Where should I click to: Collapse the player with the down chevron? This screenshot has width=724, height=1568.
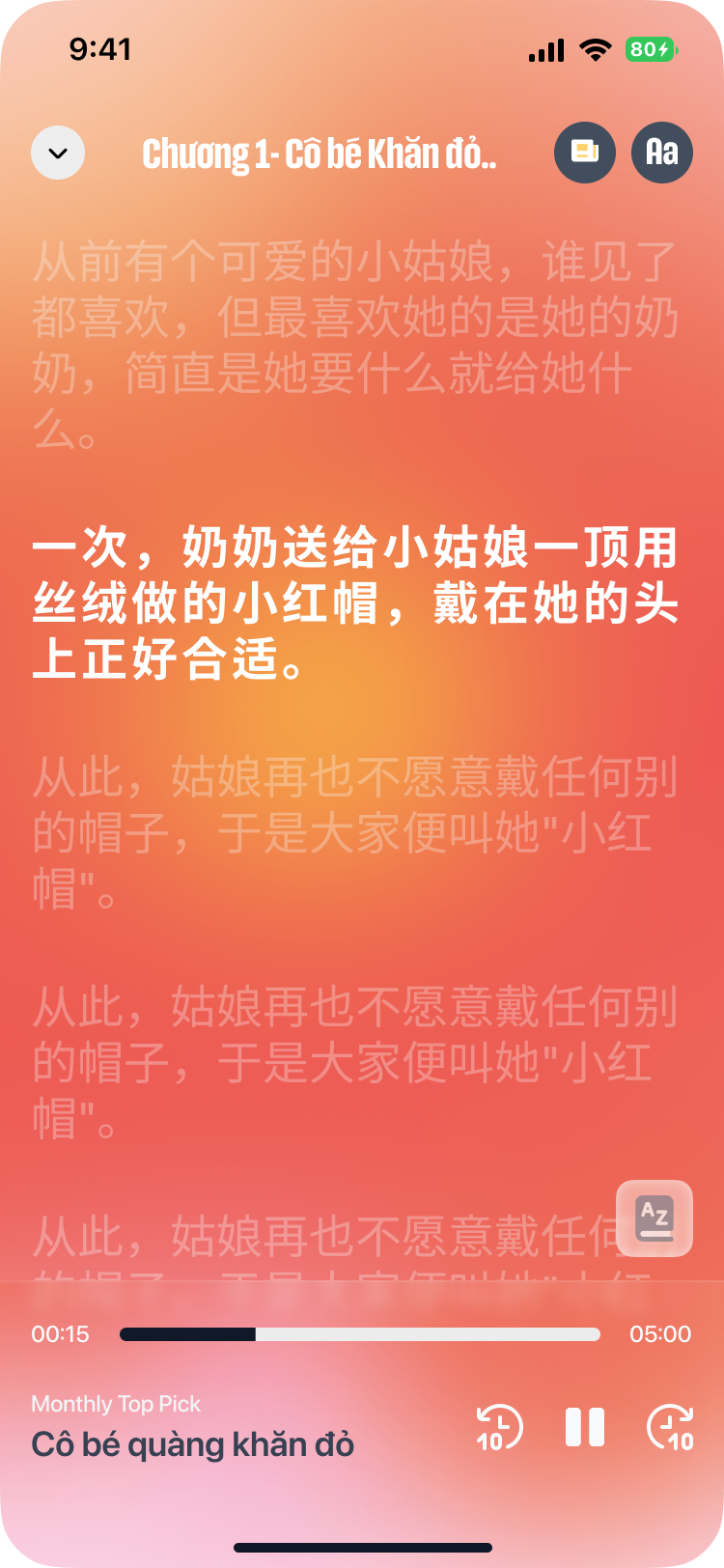(x=58, y=153)
